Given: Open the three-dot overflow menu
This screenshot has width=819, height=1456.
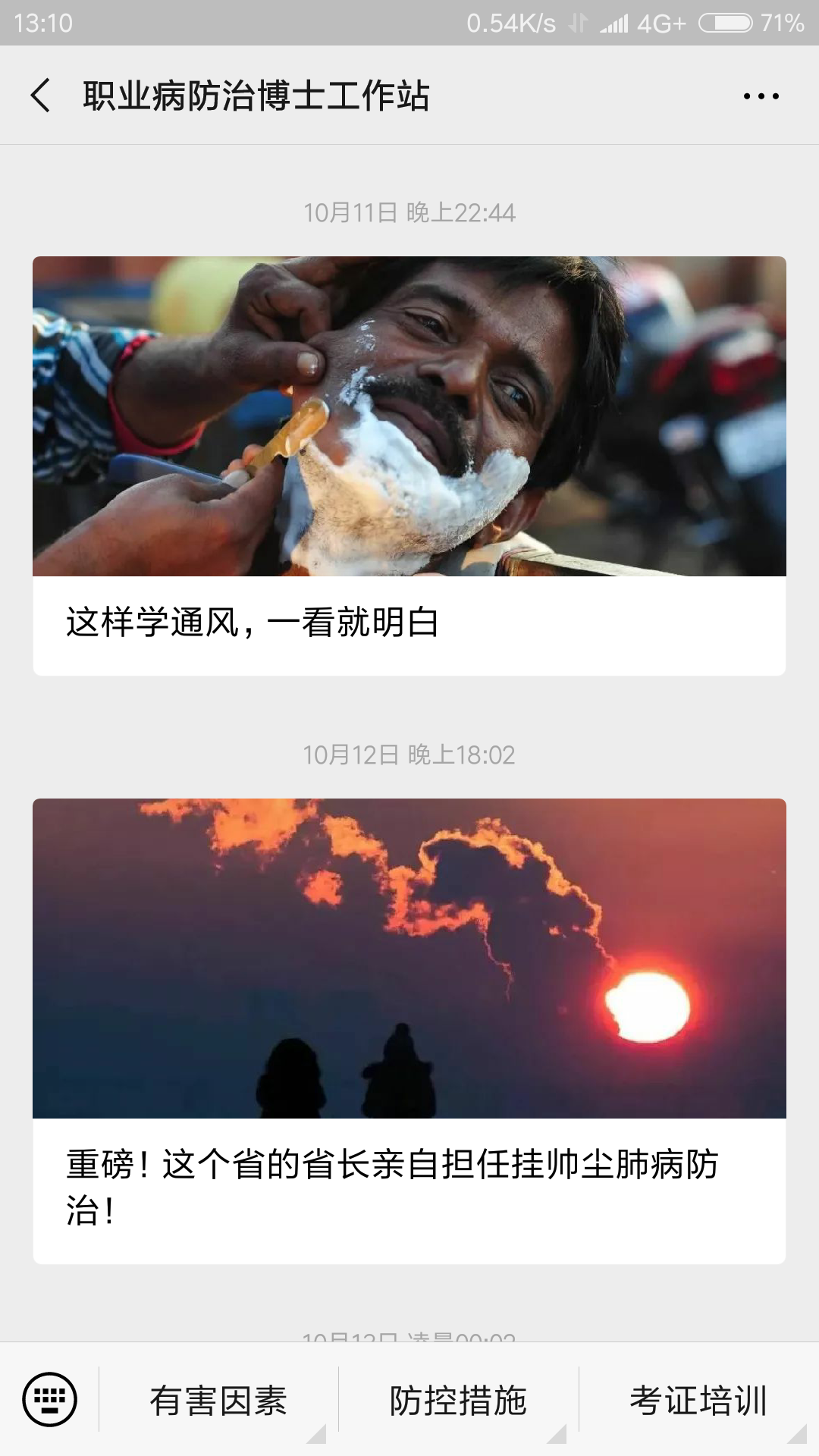Looking at the screenshot, I should click(x=761, y=96).
